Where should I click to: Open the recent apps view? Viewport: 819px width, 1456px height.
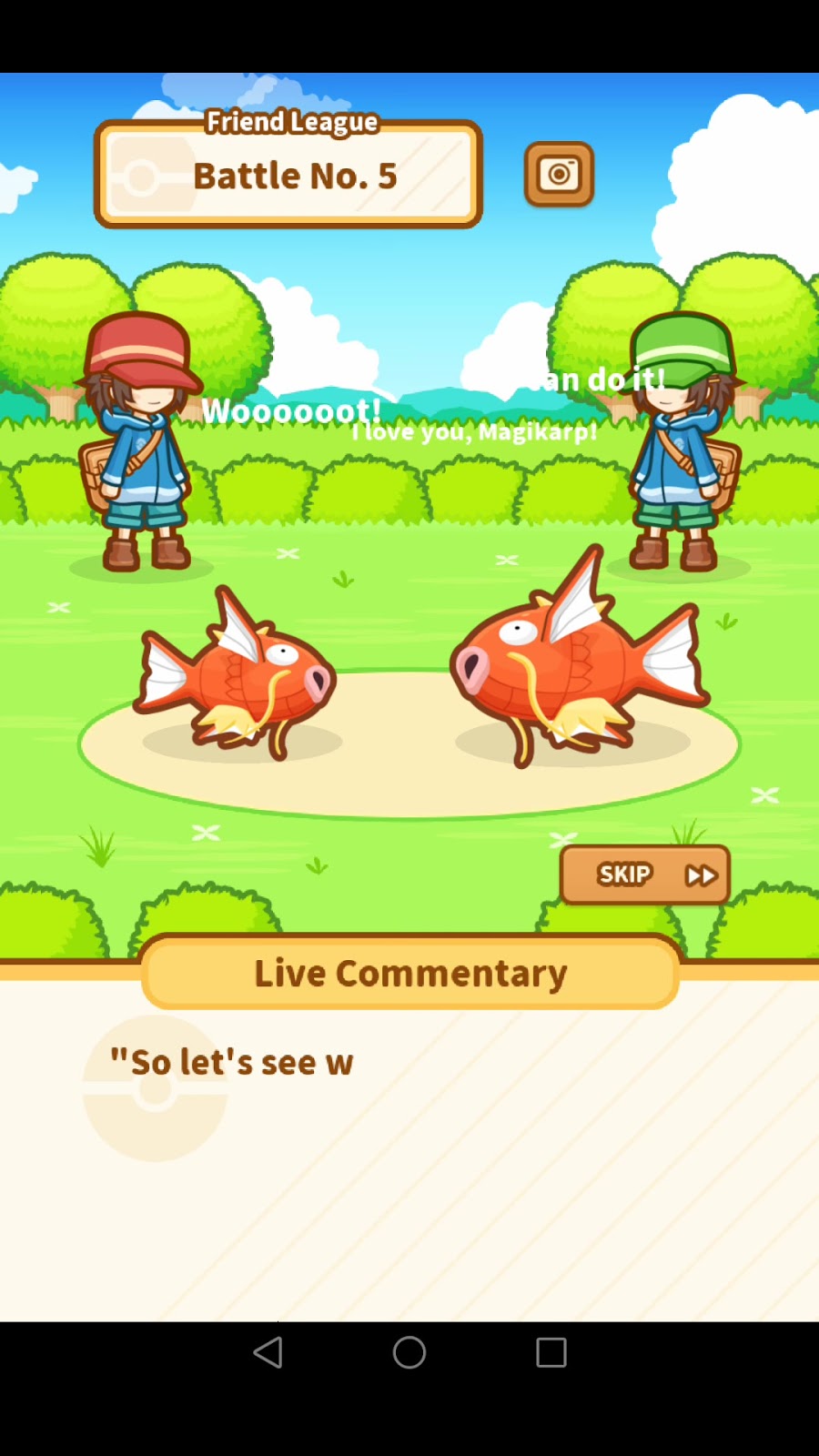point(551,1352)
